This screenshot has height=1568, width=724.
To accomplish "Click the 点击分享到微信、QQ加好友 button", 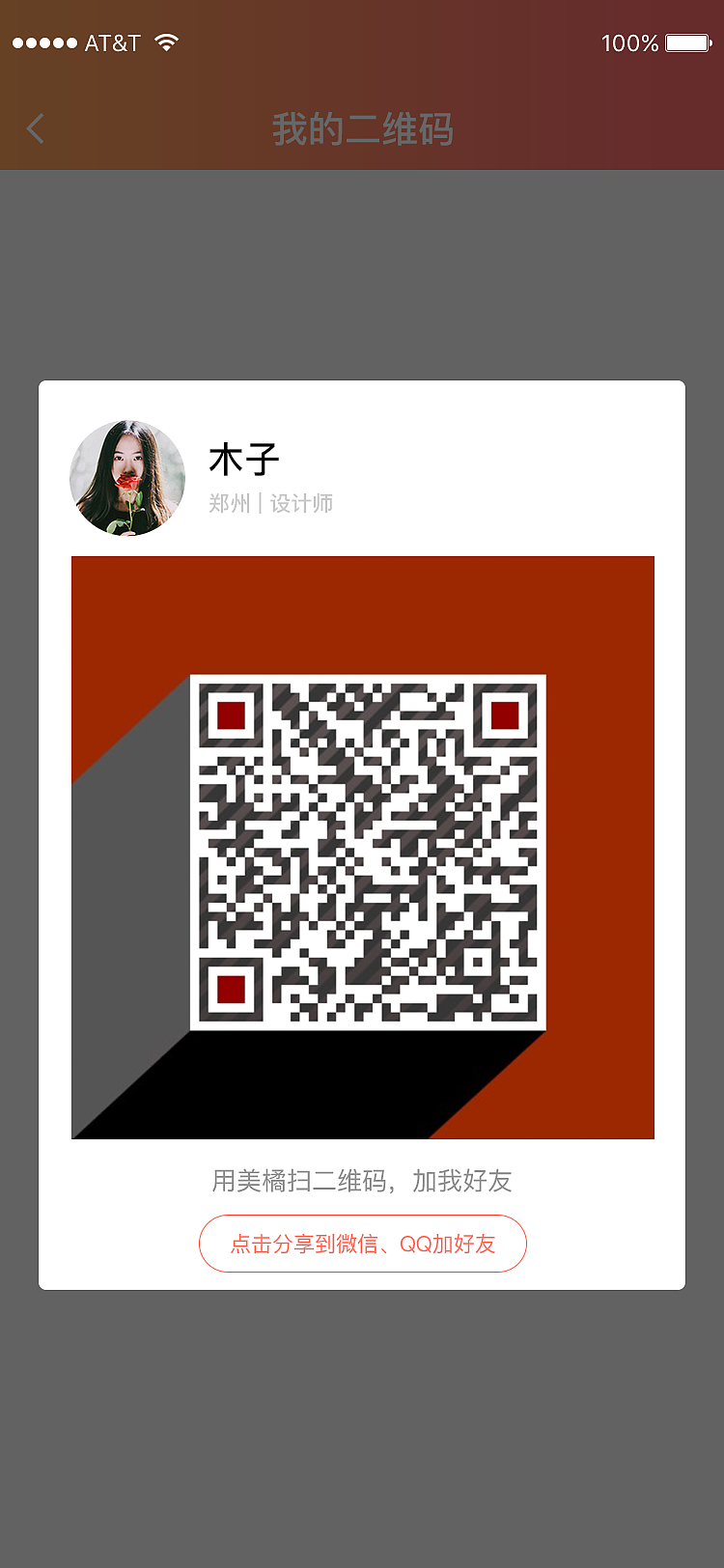I will [x=362, y=1244].
